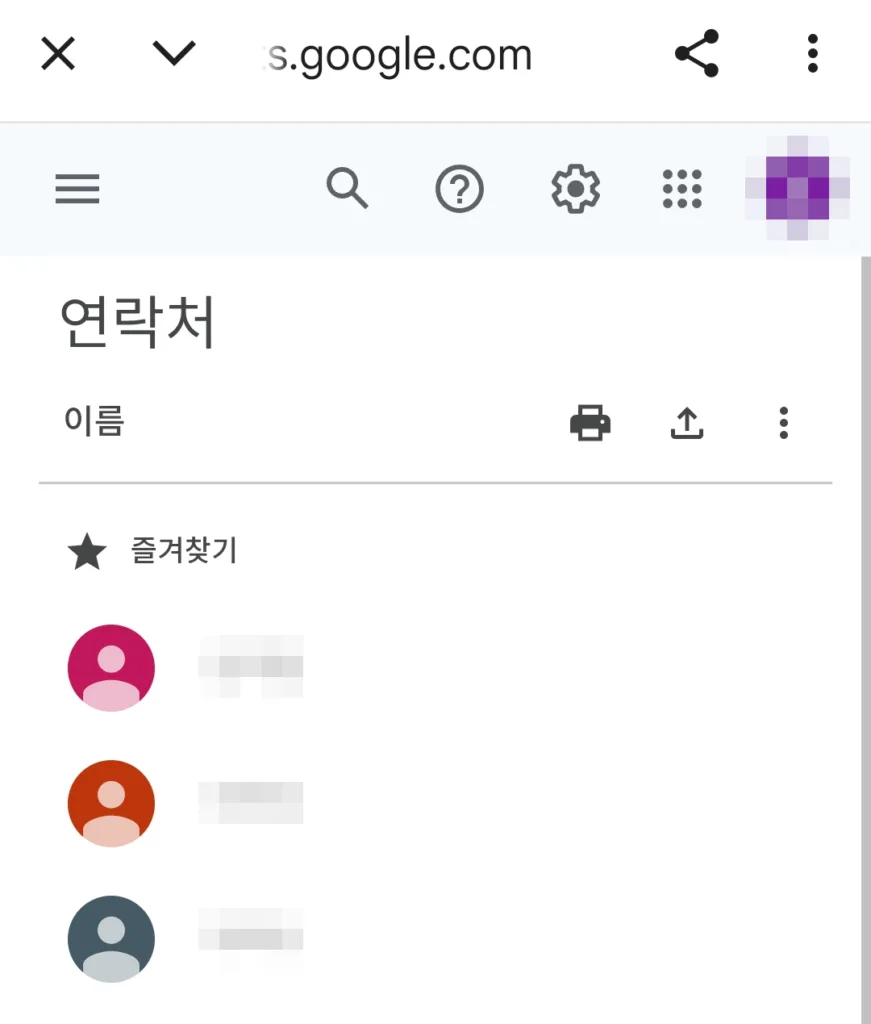Open your Google account profile avatar
Screen dimensions: 871x1024
(797, 189)
